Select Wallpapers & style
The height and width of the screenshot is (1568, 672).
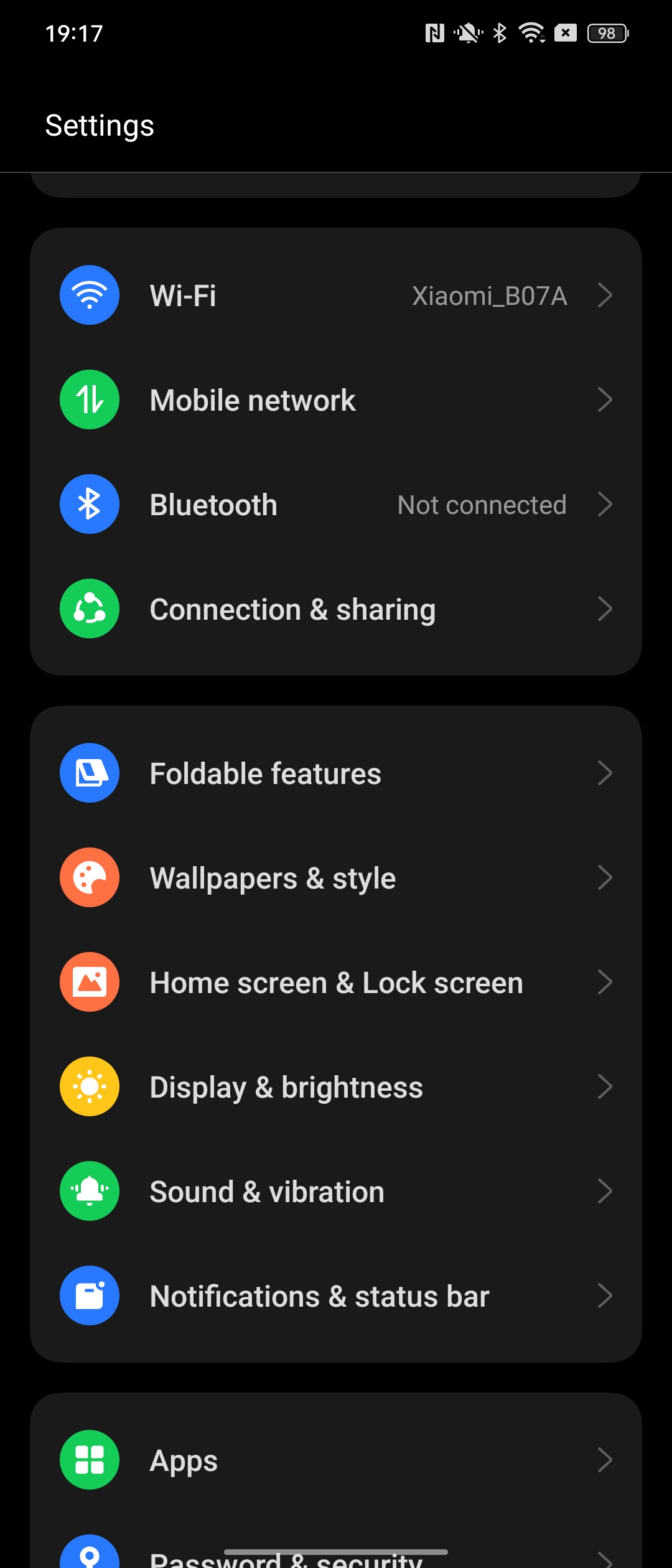(336, 878)
